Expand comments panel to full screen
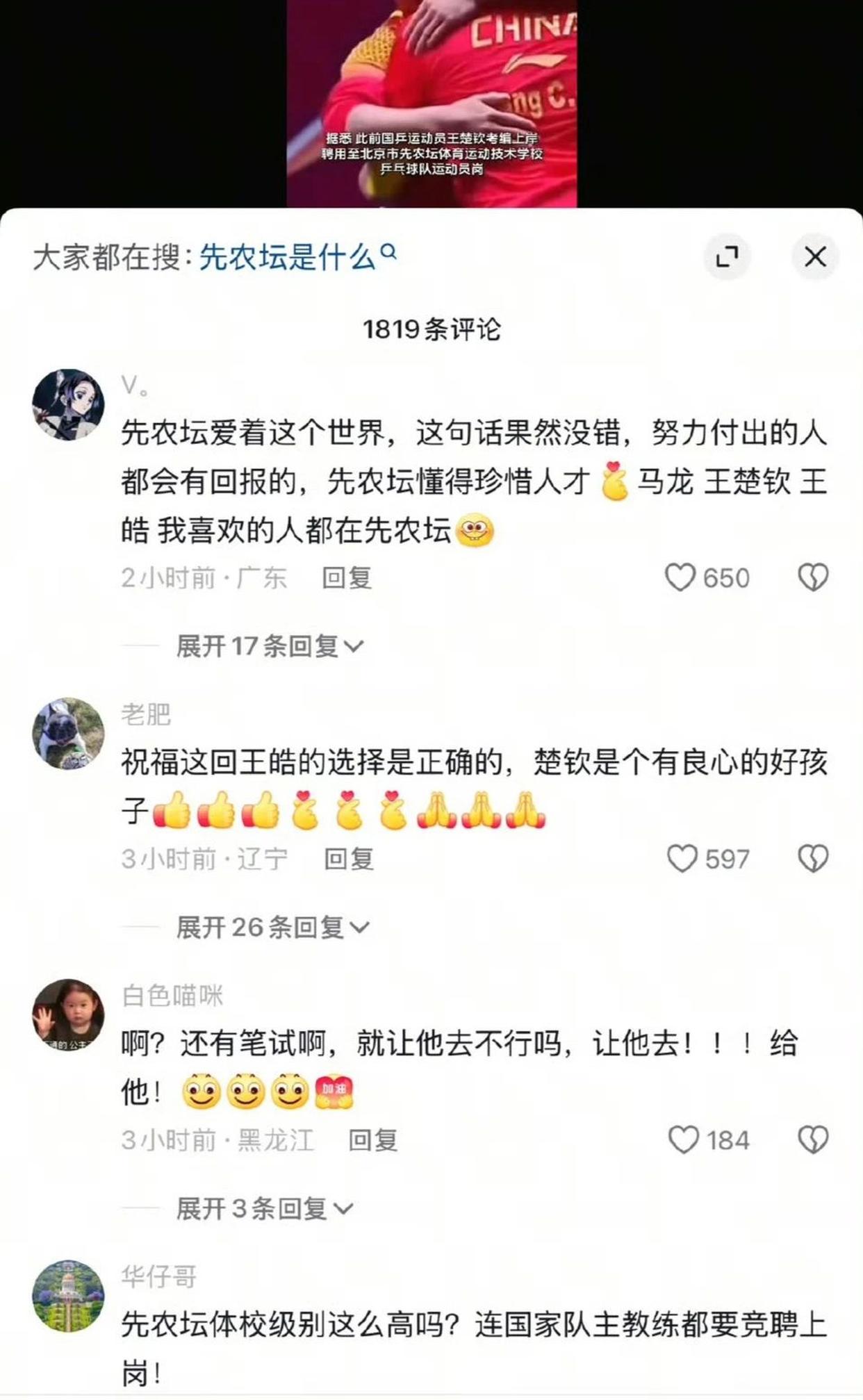 727,256
